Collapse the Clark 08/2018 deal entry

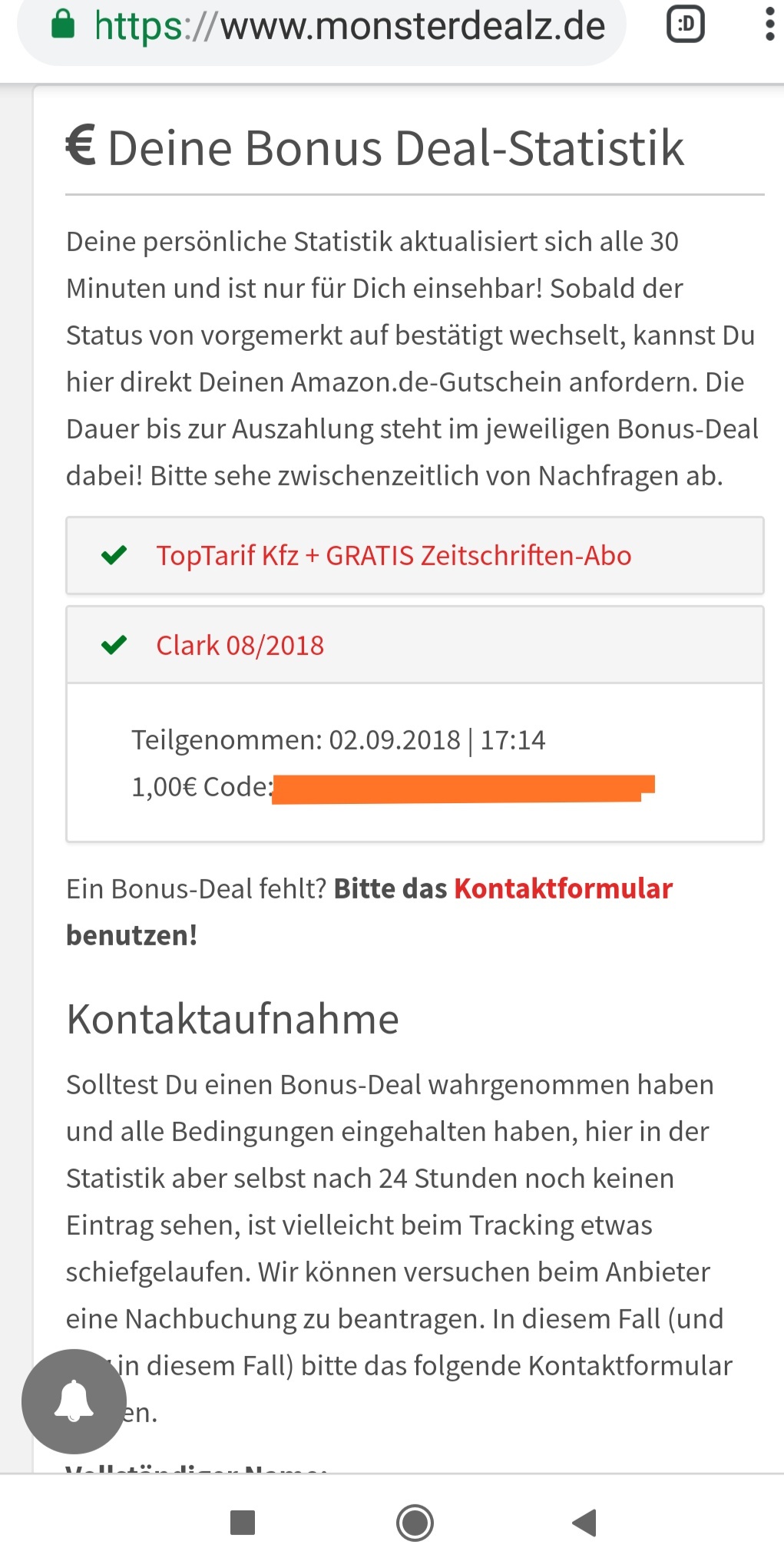coord(240,645)
